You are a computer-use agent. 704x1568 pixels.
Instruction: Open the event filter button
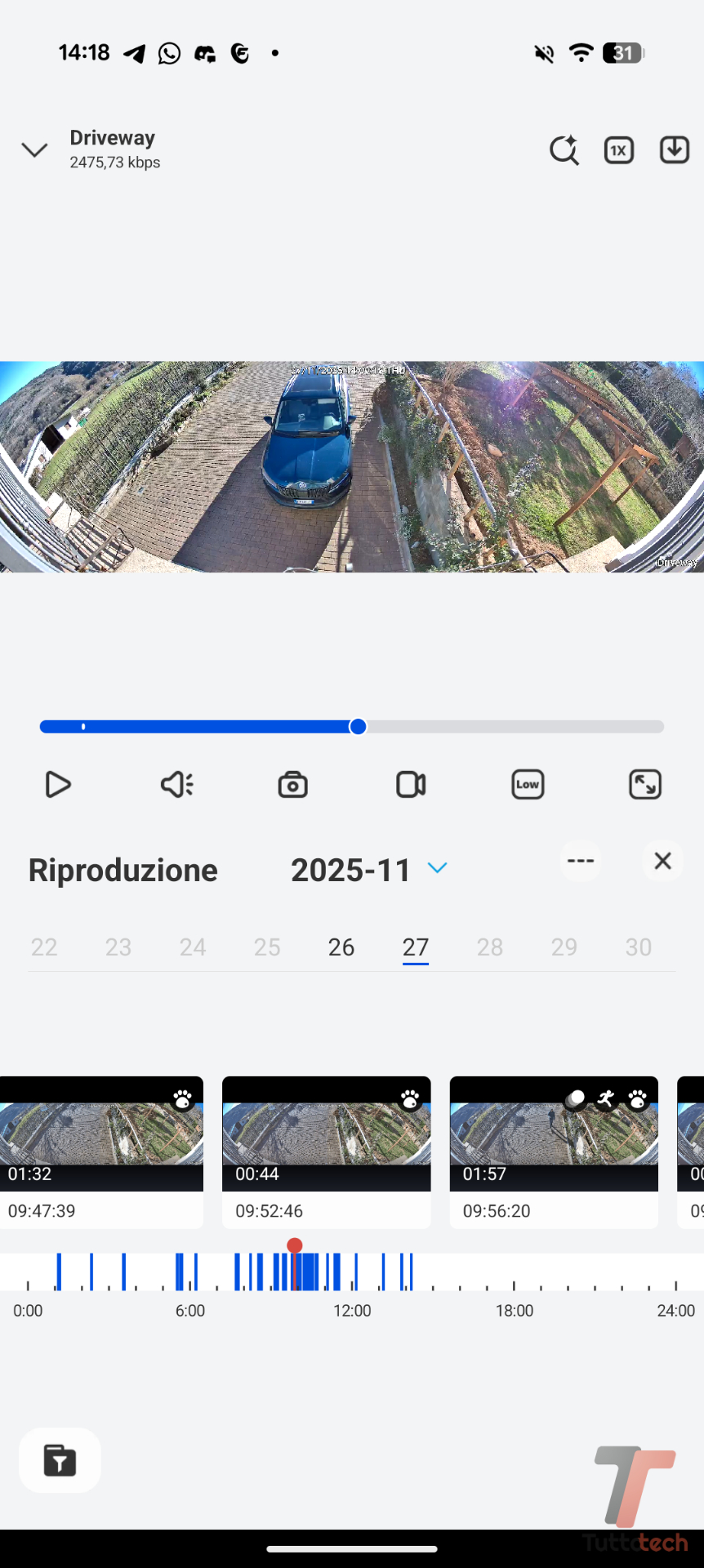click(60, 1460)
